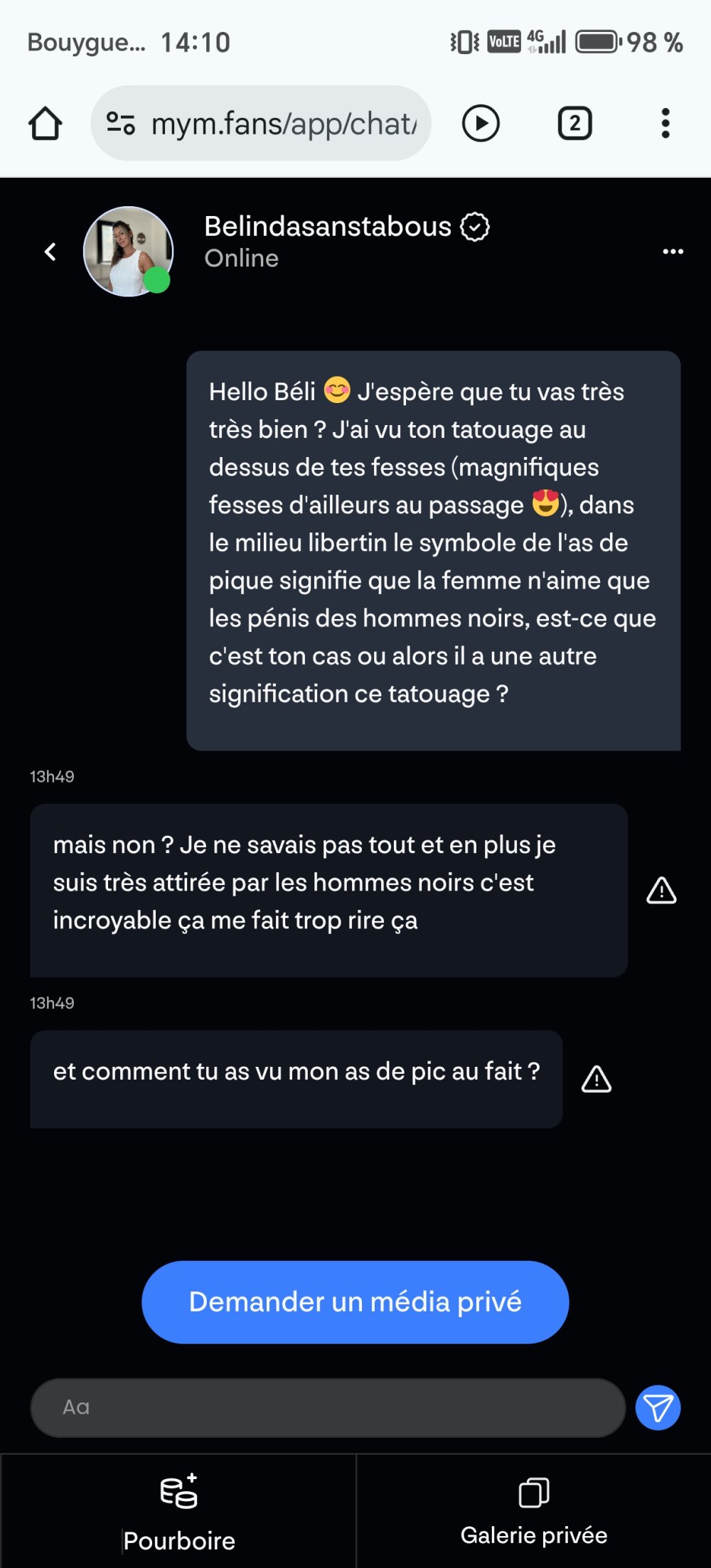The image size is (711, 1568).
Task: Report the message starting with "mais non"
Action: (661, 890)
